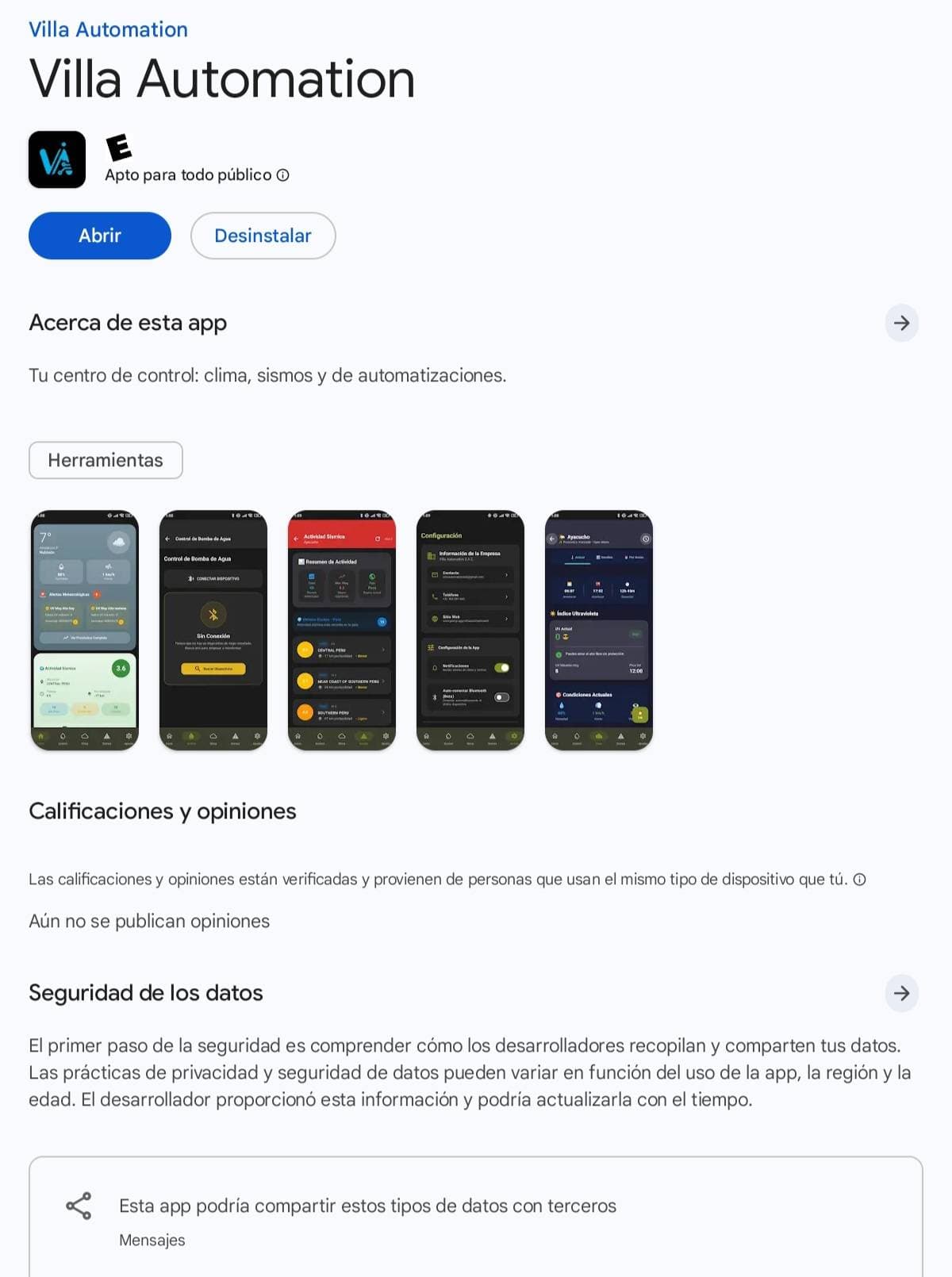Open Seguridad de los datos details arrow
Screen dimensions: 952x1277
click(x=901, y=993)
